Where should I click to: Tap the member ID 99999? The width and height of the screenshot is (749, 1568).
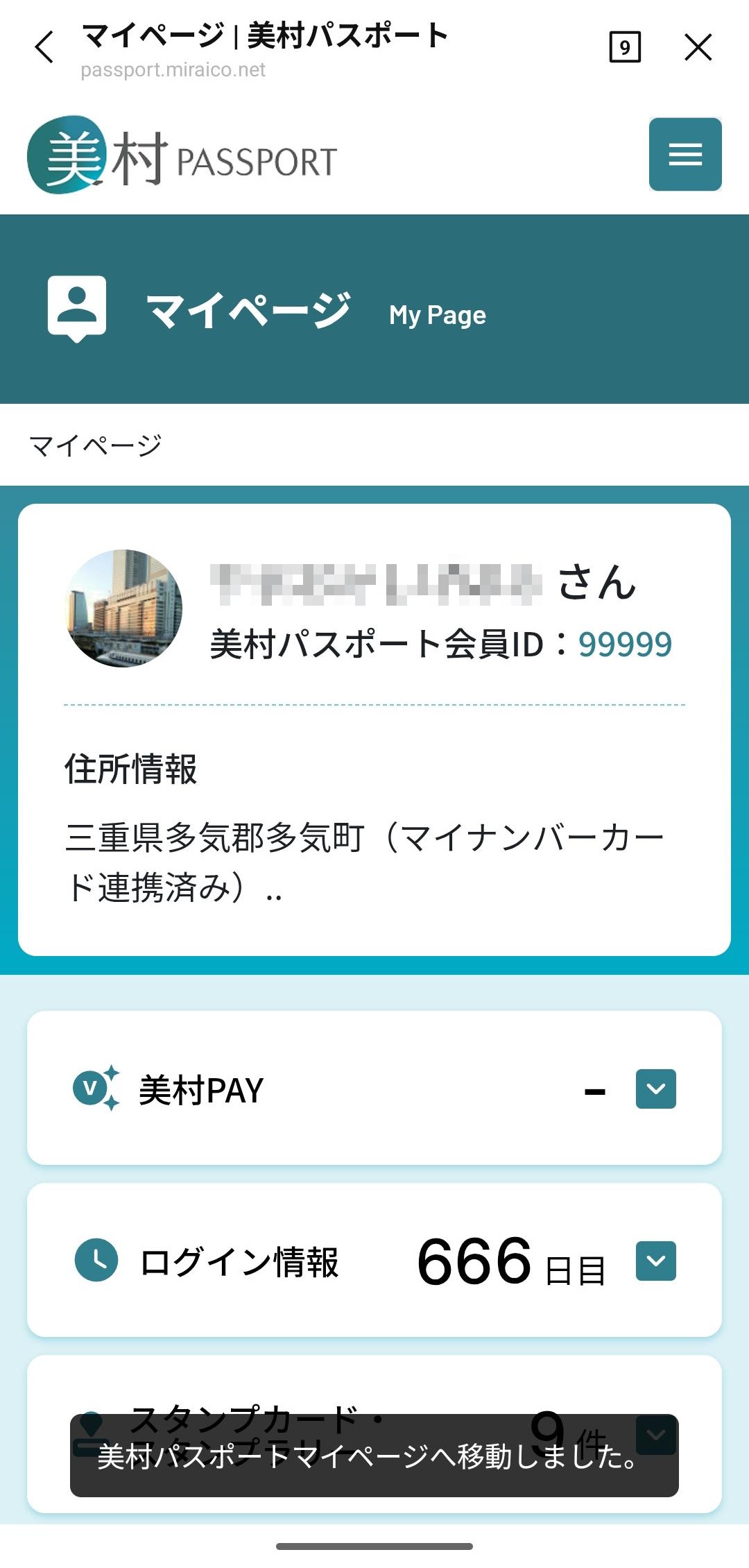coord(625,645)
